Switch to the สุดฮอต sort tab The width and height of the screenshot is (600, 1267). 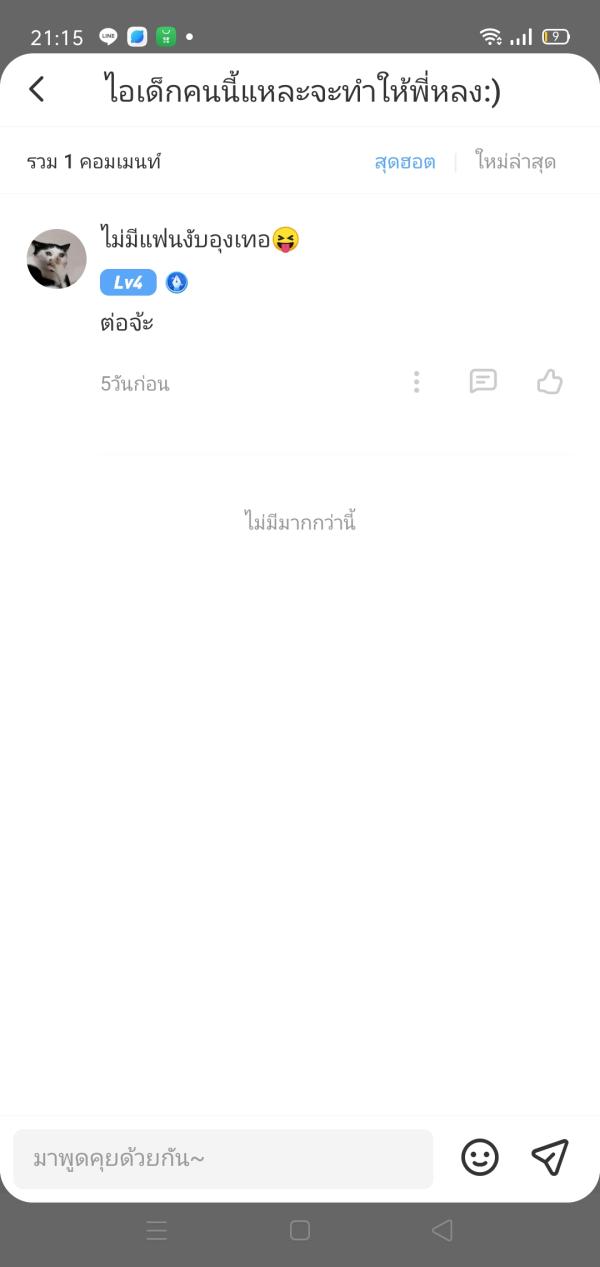click(405, 162)
